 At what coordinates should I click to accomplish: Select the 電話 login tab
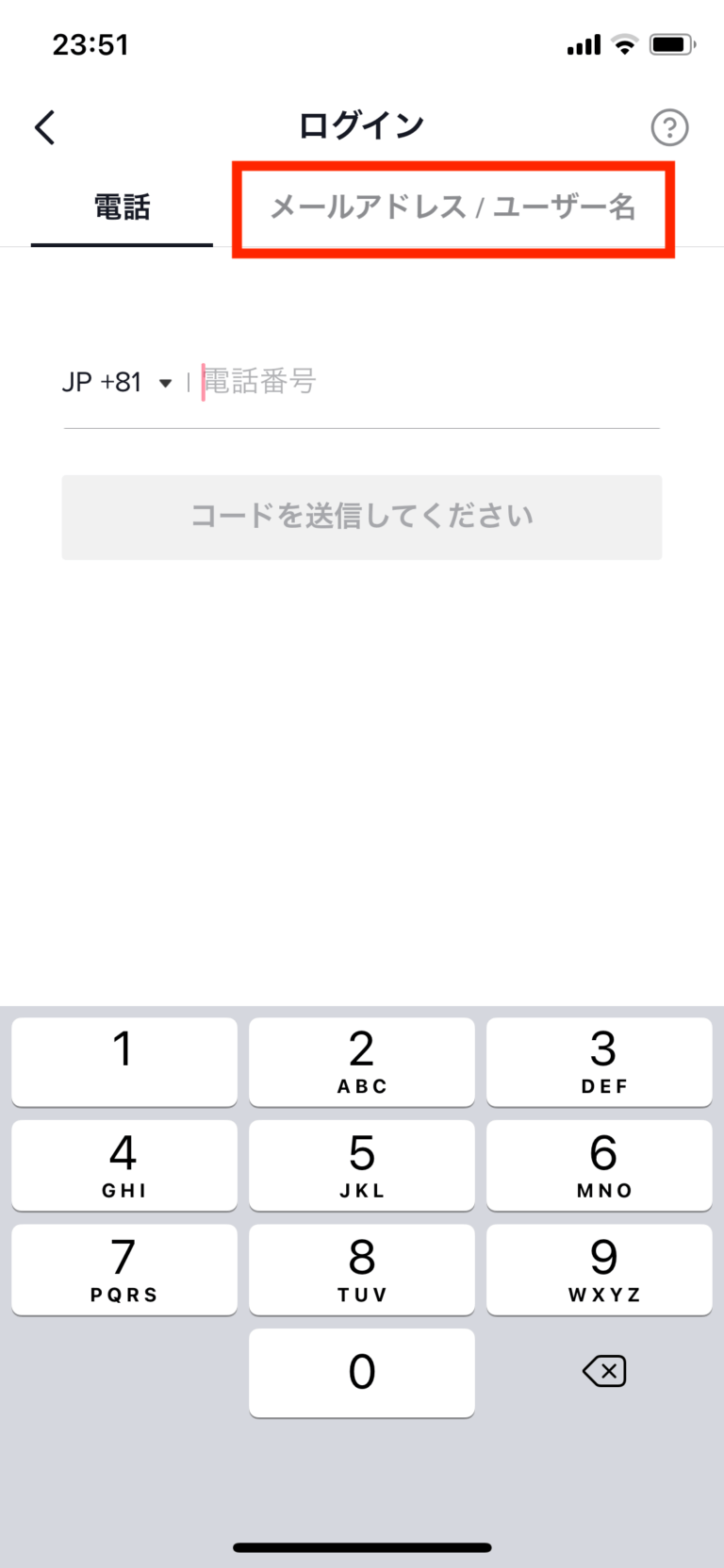(x=122, y=207)
